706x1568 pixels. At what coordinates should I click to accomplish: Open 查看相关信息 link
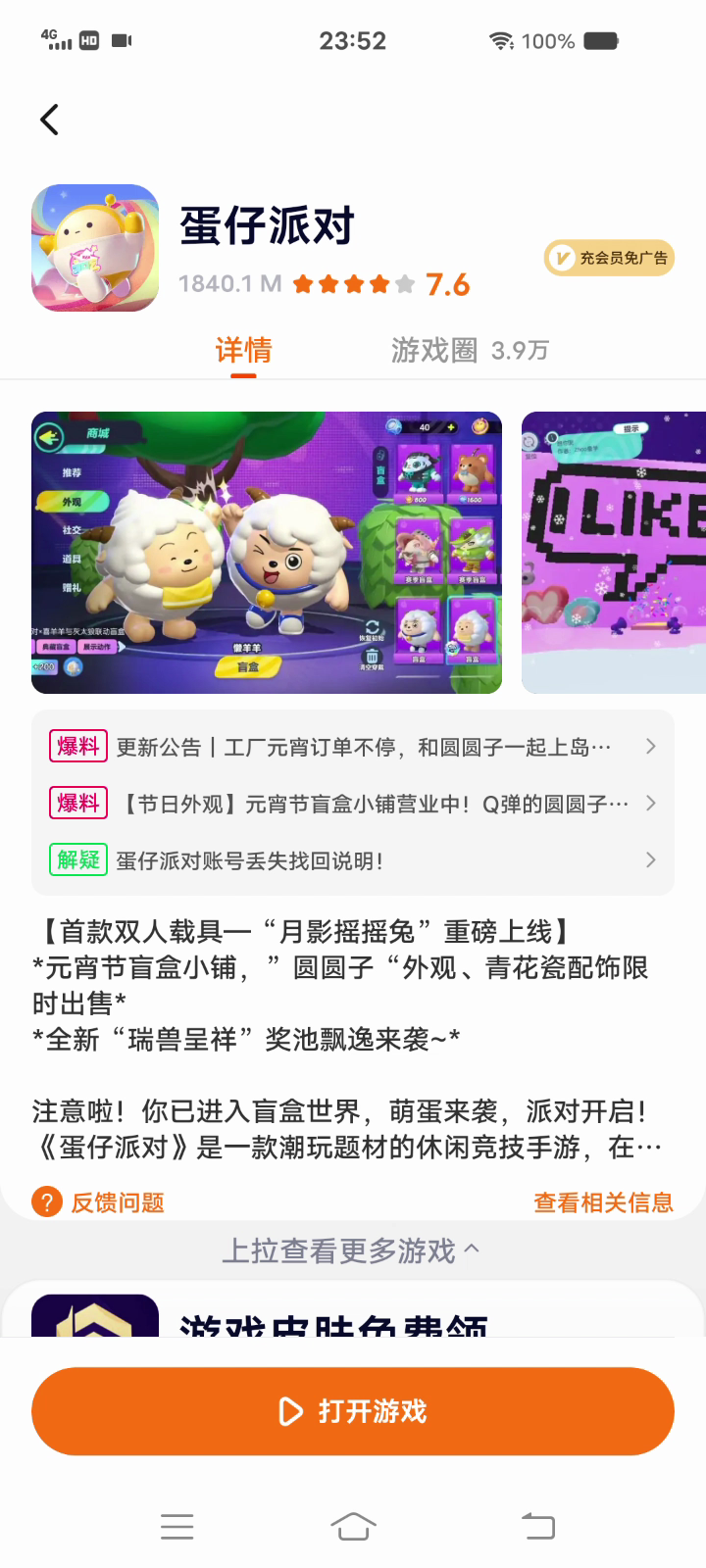coord(603,1202)
